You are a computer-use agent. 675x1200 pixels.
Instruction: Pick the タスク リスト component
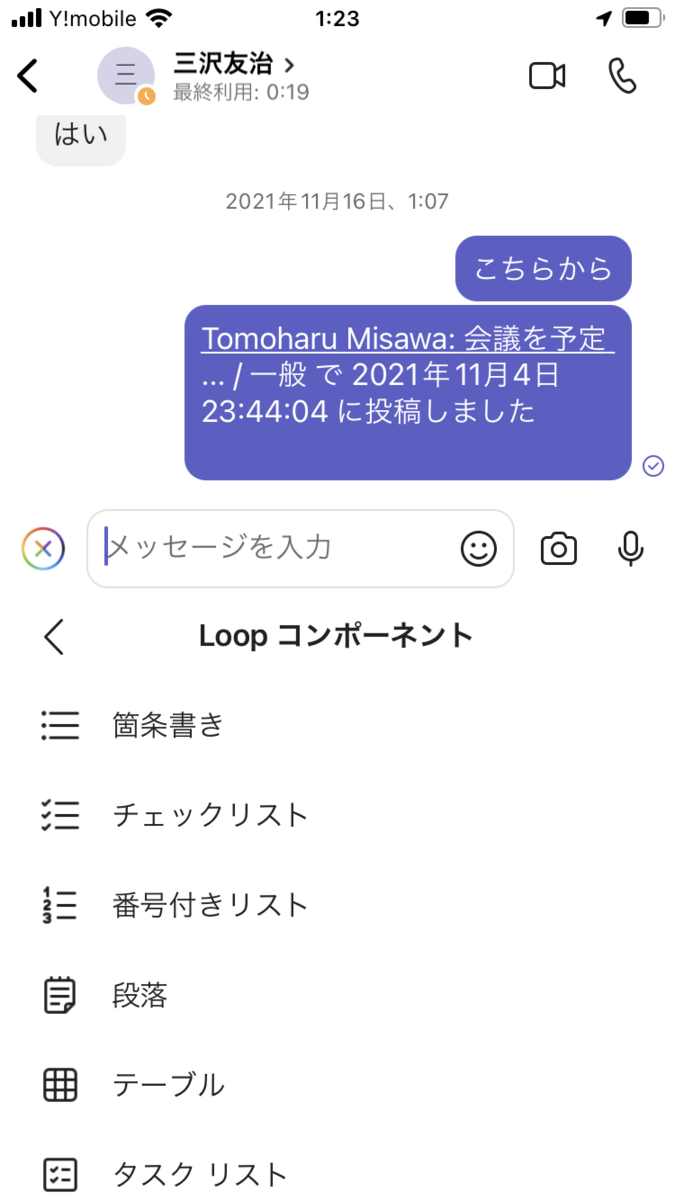click(200, 1173)
